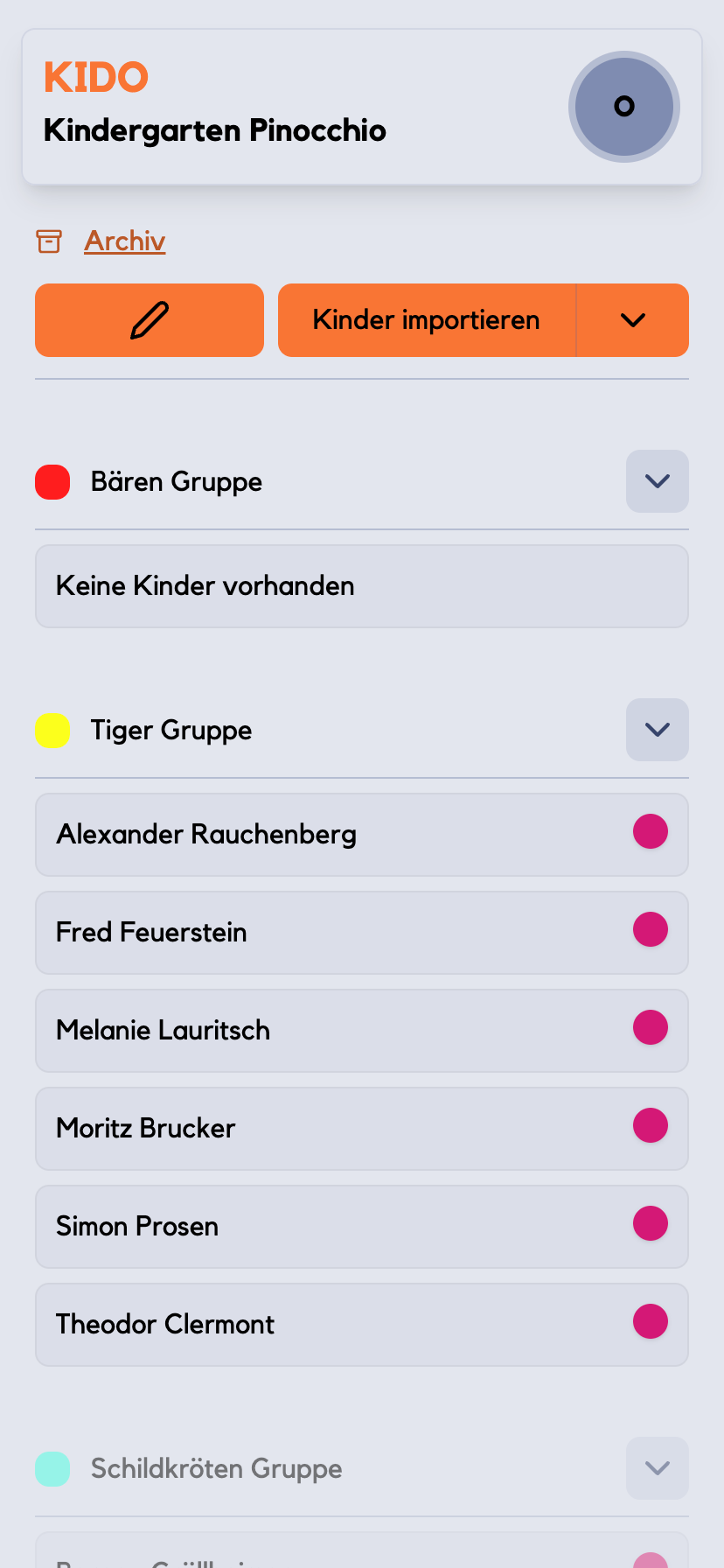Select the child entry Moritz Brucker
The image size is (724, 1568).
click(x=262, y=1128)
